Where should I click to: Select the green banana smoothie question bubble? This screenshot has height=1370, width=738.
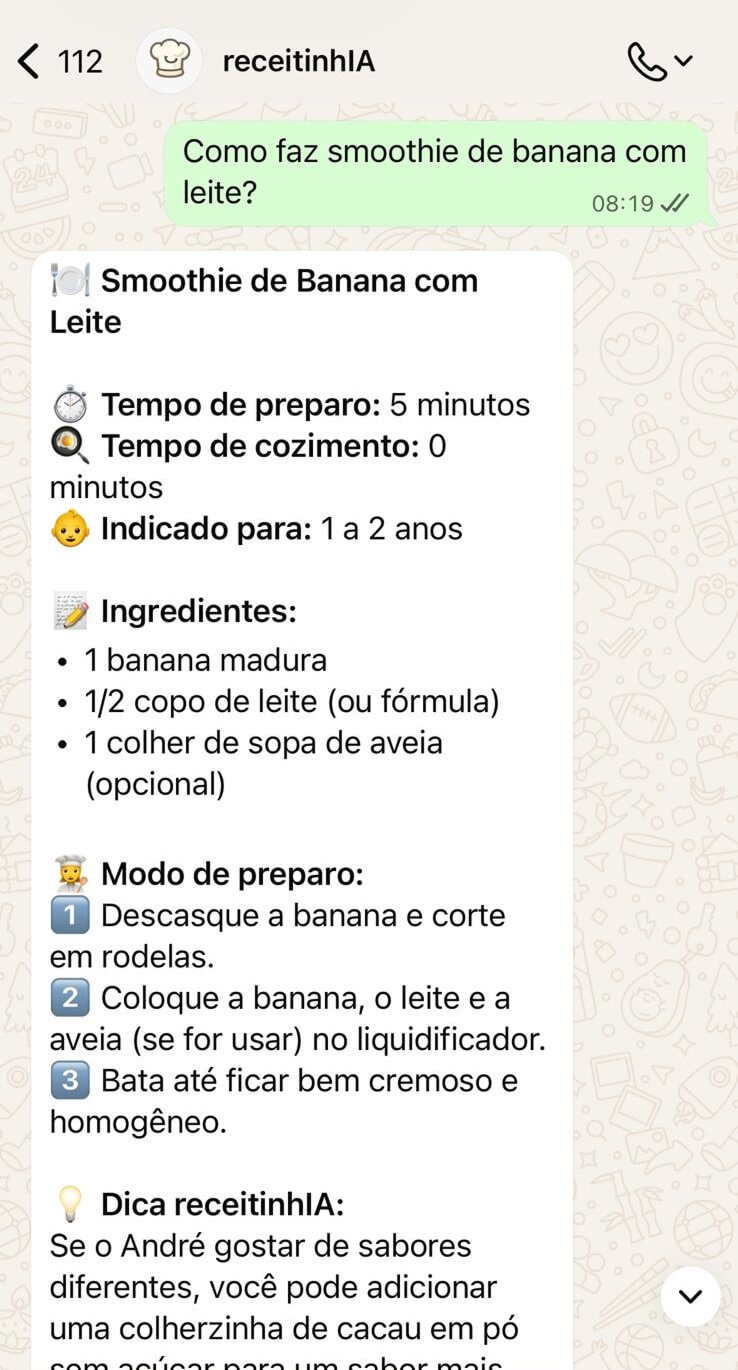(435, 171)
